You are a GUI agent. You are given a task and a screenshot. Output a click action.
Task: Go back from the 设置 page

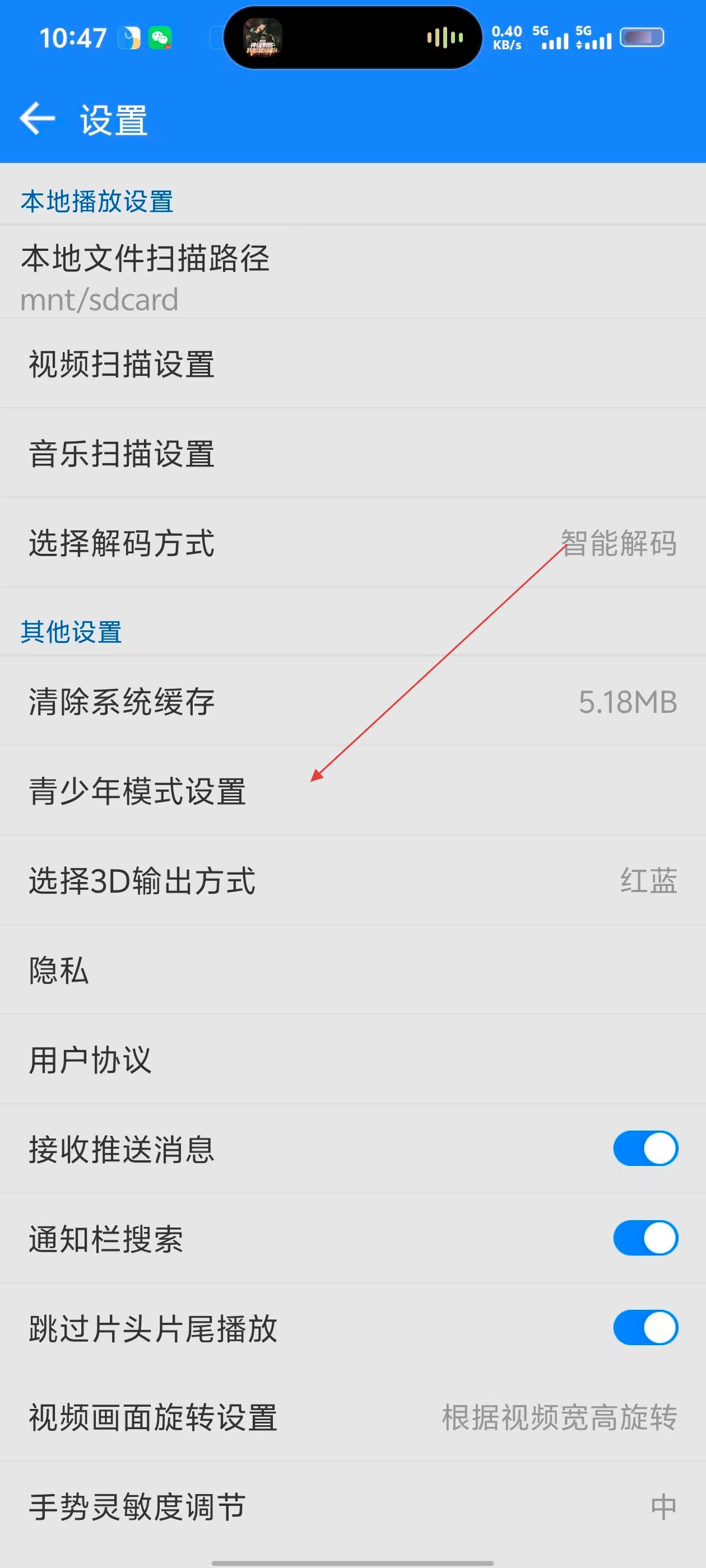coord(37,118)
